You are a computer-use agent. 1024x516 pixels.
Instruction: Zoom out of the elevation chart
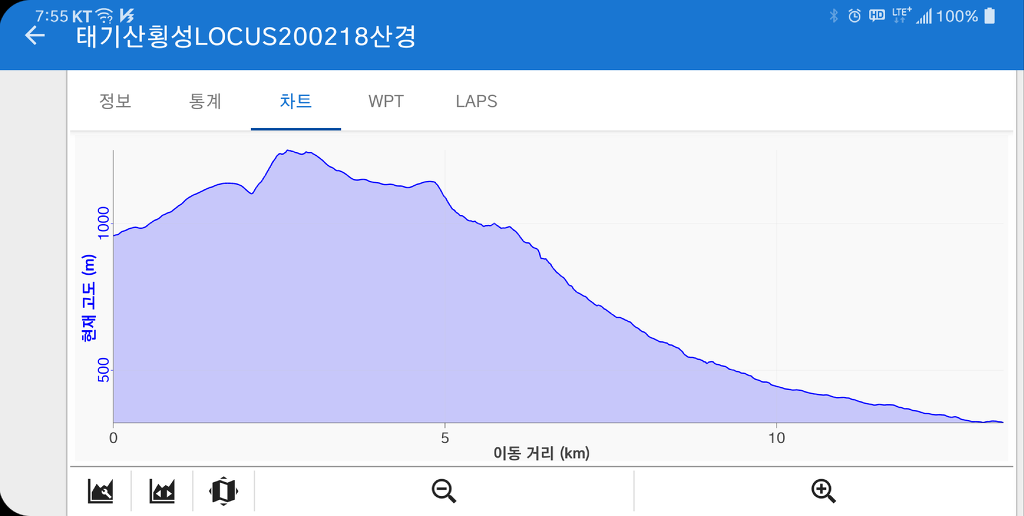coord(444,491)
